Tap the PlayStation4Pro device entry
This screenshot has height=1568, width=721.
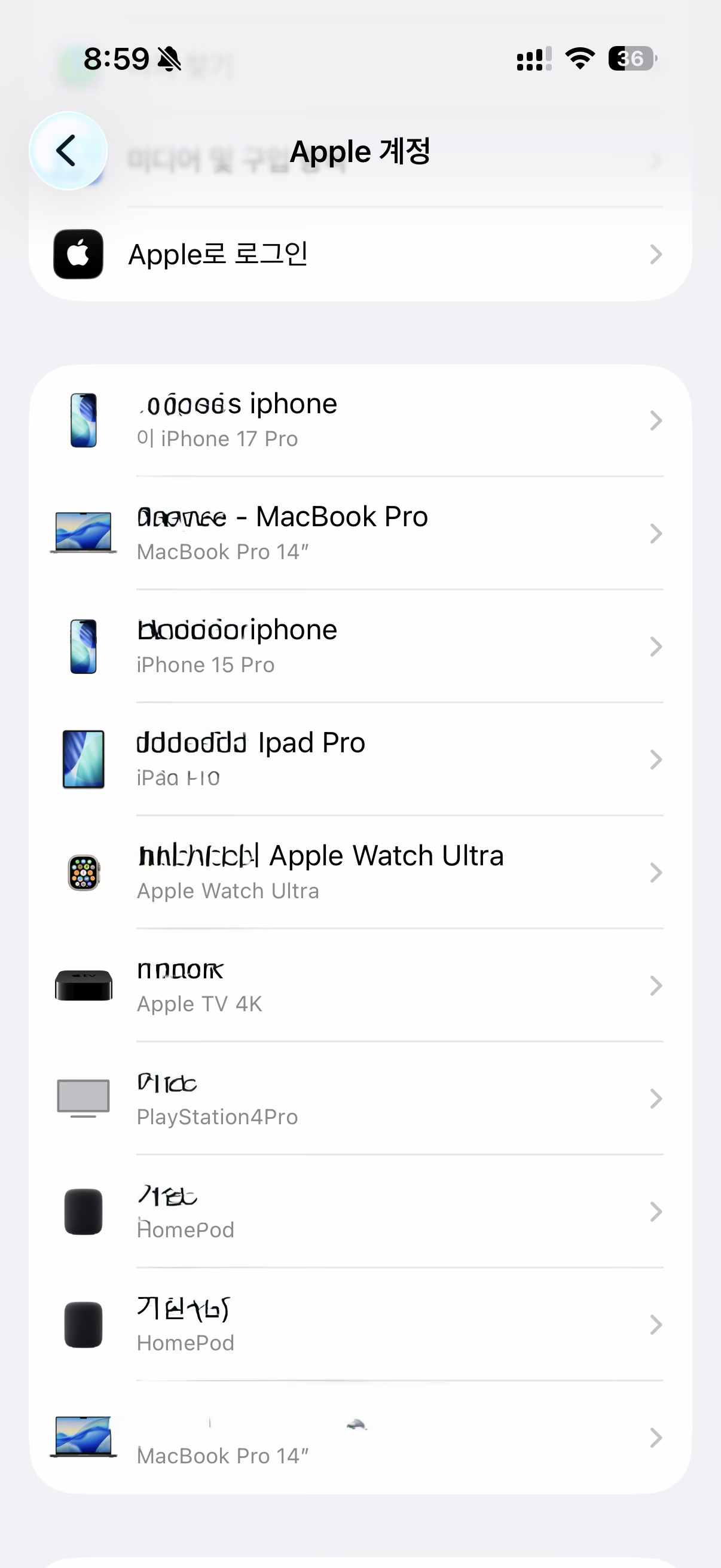click(x=360, y=1099)
